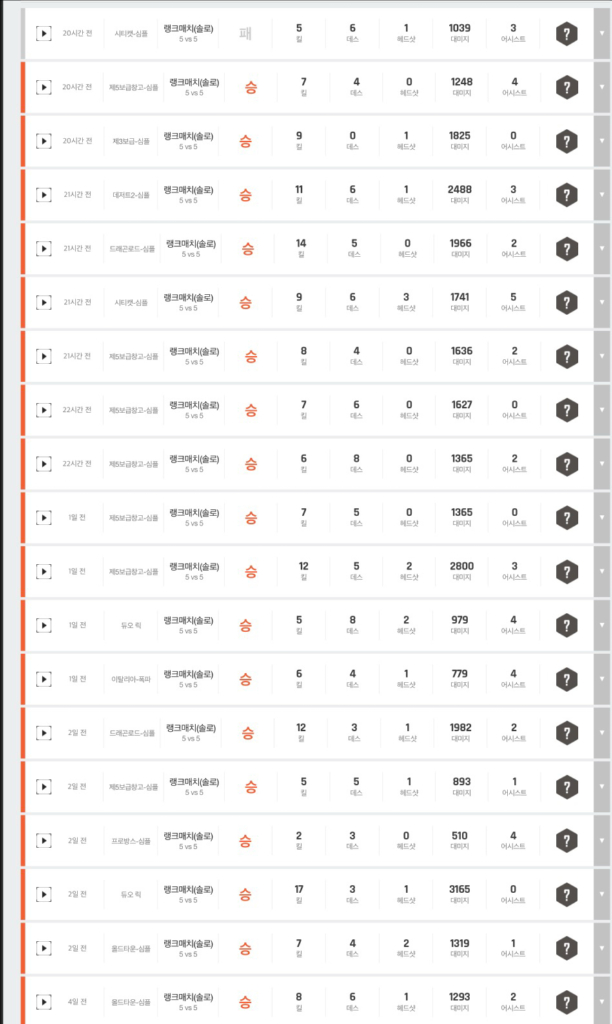This screenshot has width=612, height=1024.
Task: Play the replay of the 1039 damage match
Action: (44, 33)
